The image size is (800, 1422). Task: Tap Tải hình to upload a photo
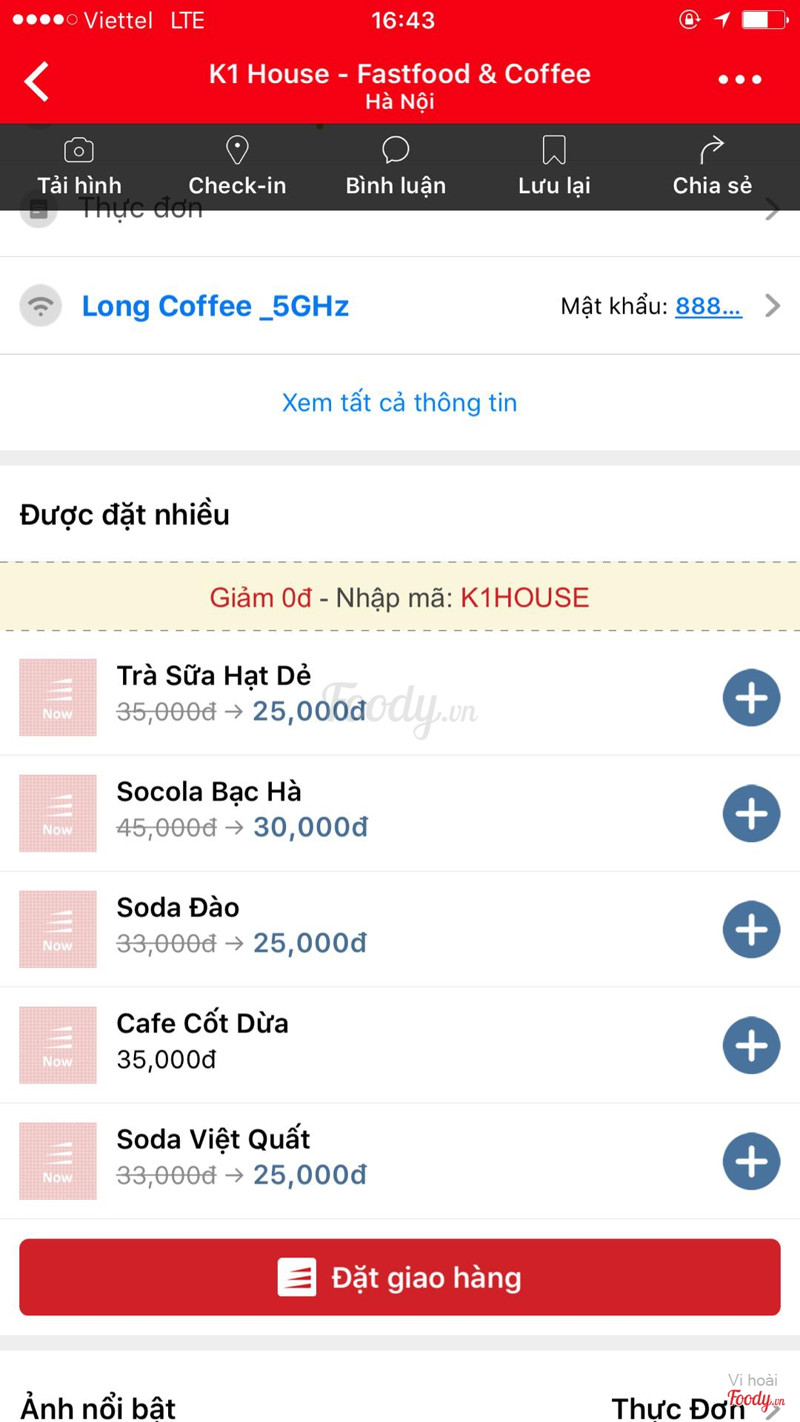[79, 166]
